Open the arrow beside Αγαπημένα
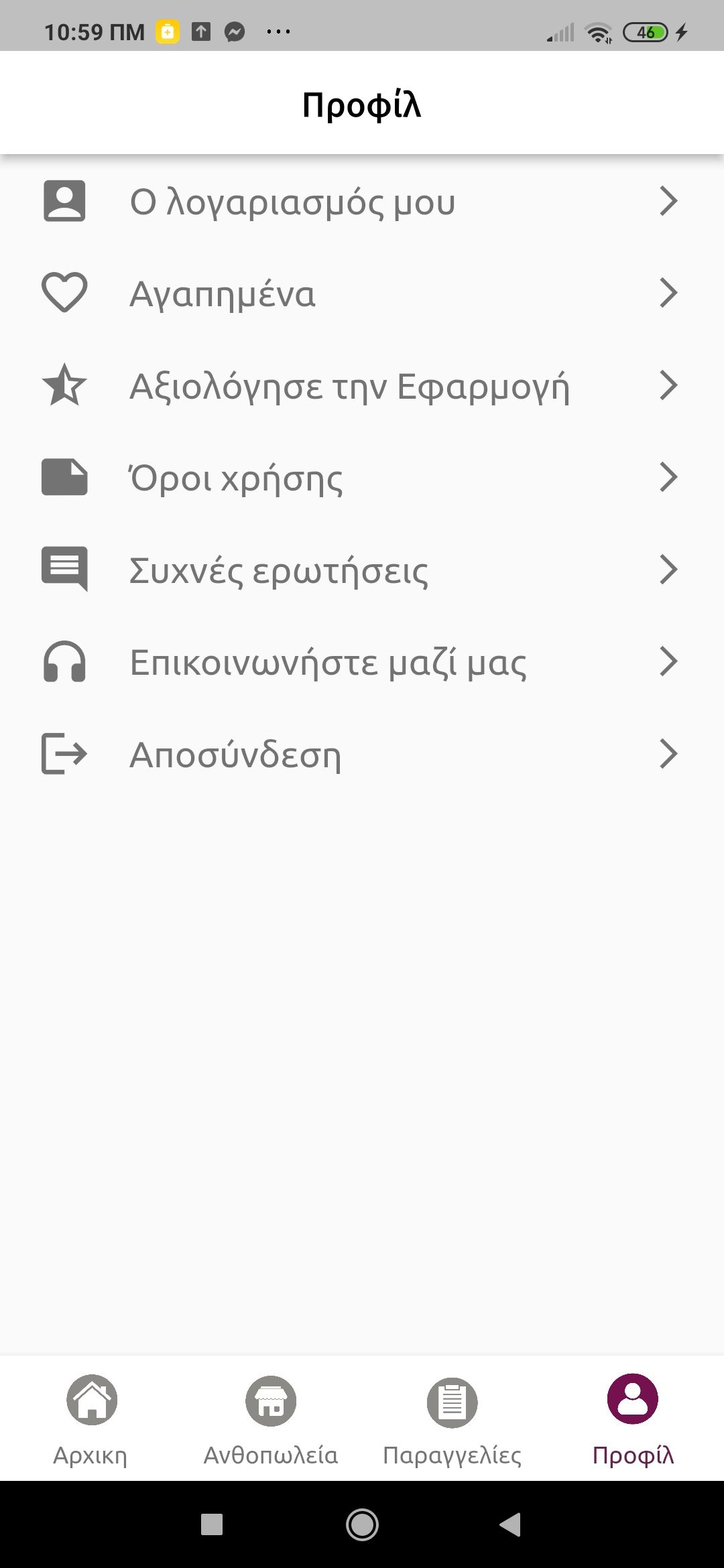 (x=668, y=293)
